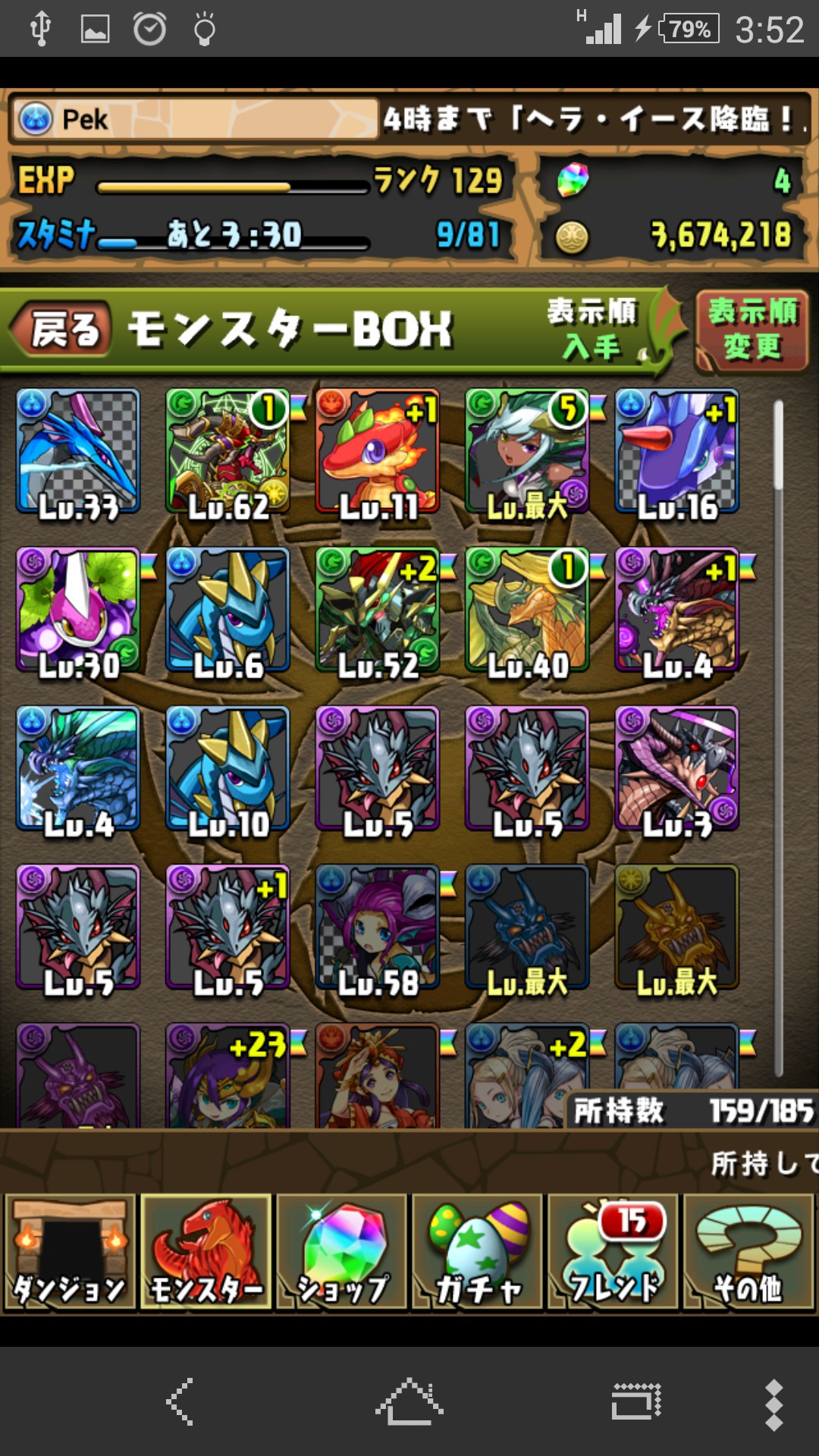
Task: Select the Lv.3 dark dragon monster
Action: (x=676, y=768)
